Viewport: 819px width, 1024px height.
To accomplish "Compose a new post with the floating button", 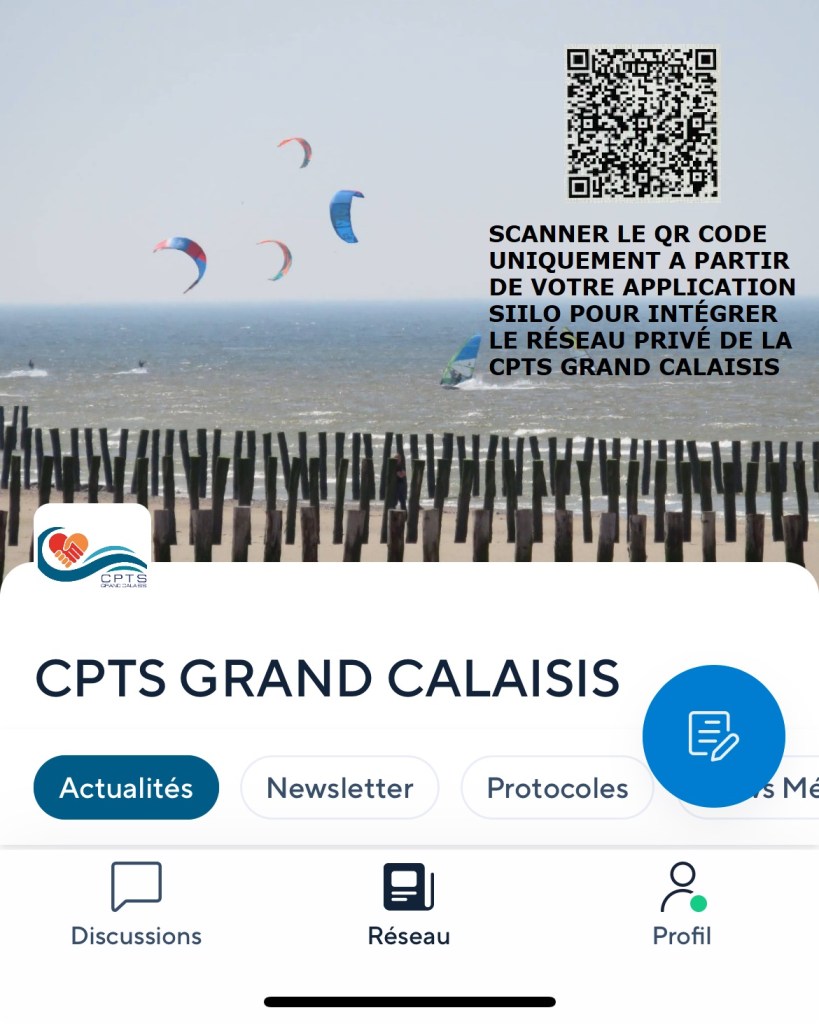I will tap(713, 736).
